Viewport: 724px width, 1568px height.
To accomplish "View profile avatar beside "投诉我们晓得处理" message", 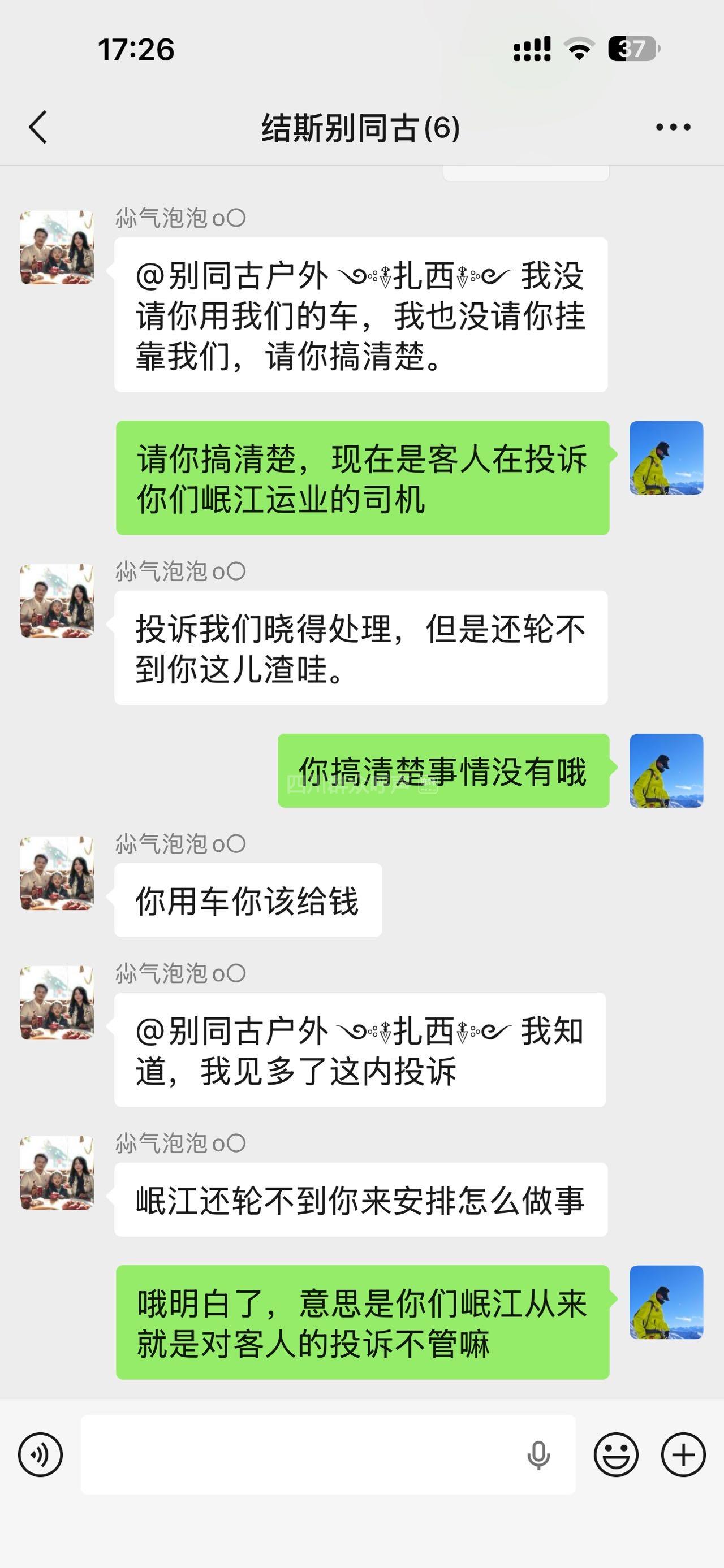I will [x=57, y=600].
